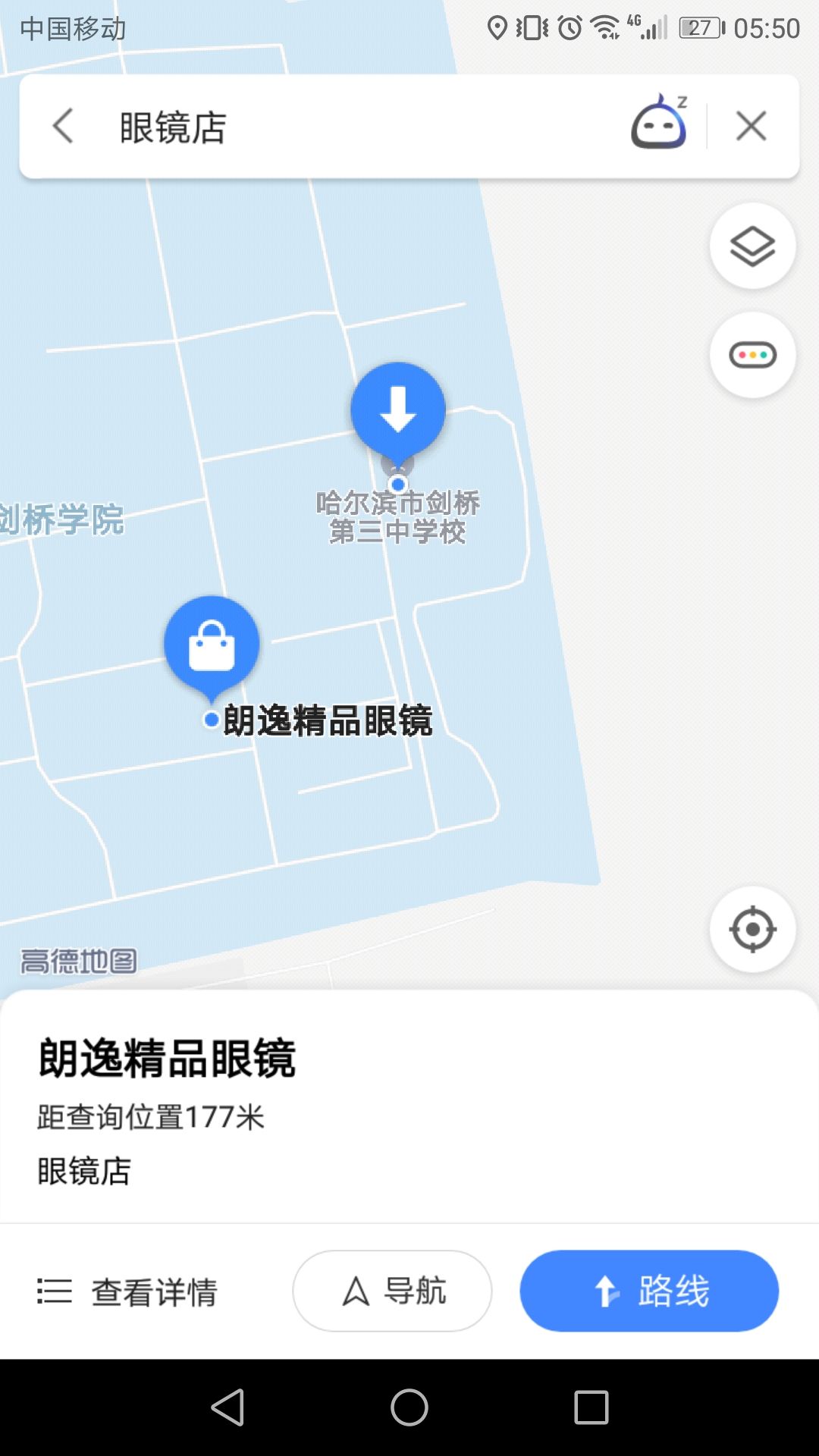Show recent apps

coord(591,1408)
